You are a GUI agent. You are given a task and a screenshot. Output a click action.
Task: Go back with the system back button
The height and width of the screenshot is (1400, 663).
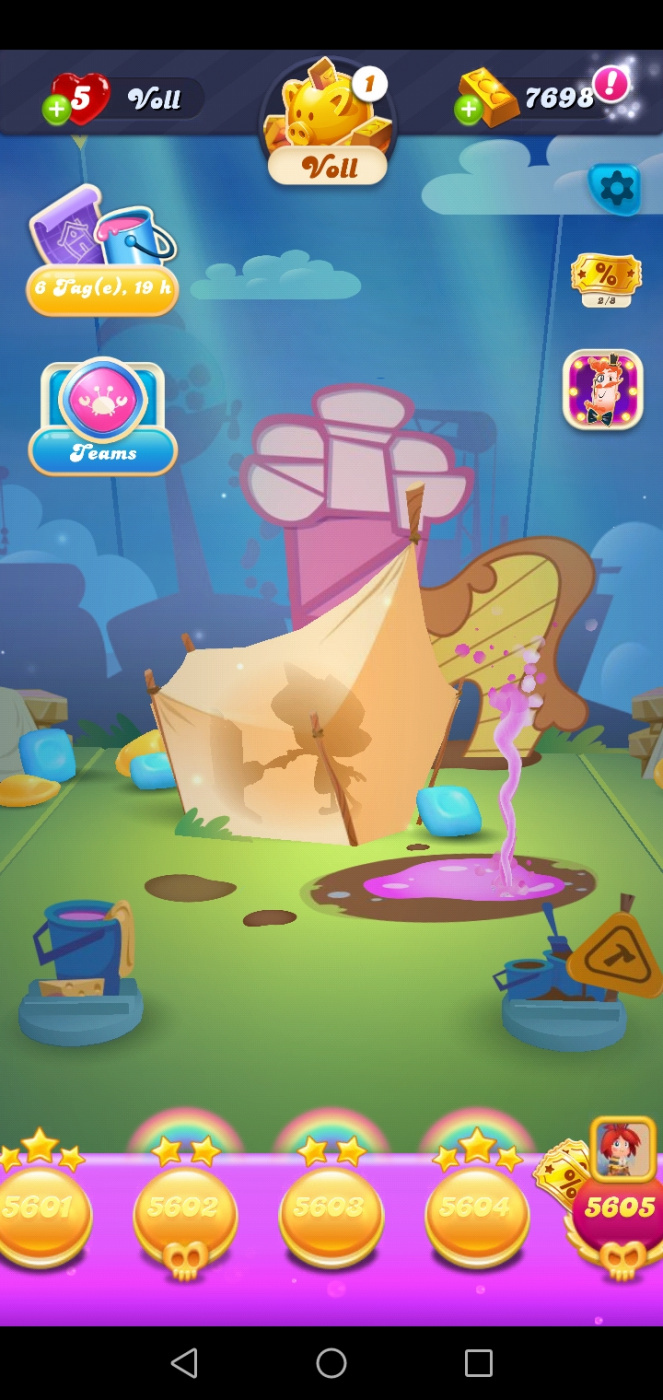(x=184, y=1362)
